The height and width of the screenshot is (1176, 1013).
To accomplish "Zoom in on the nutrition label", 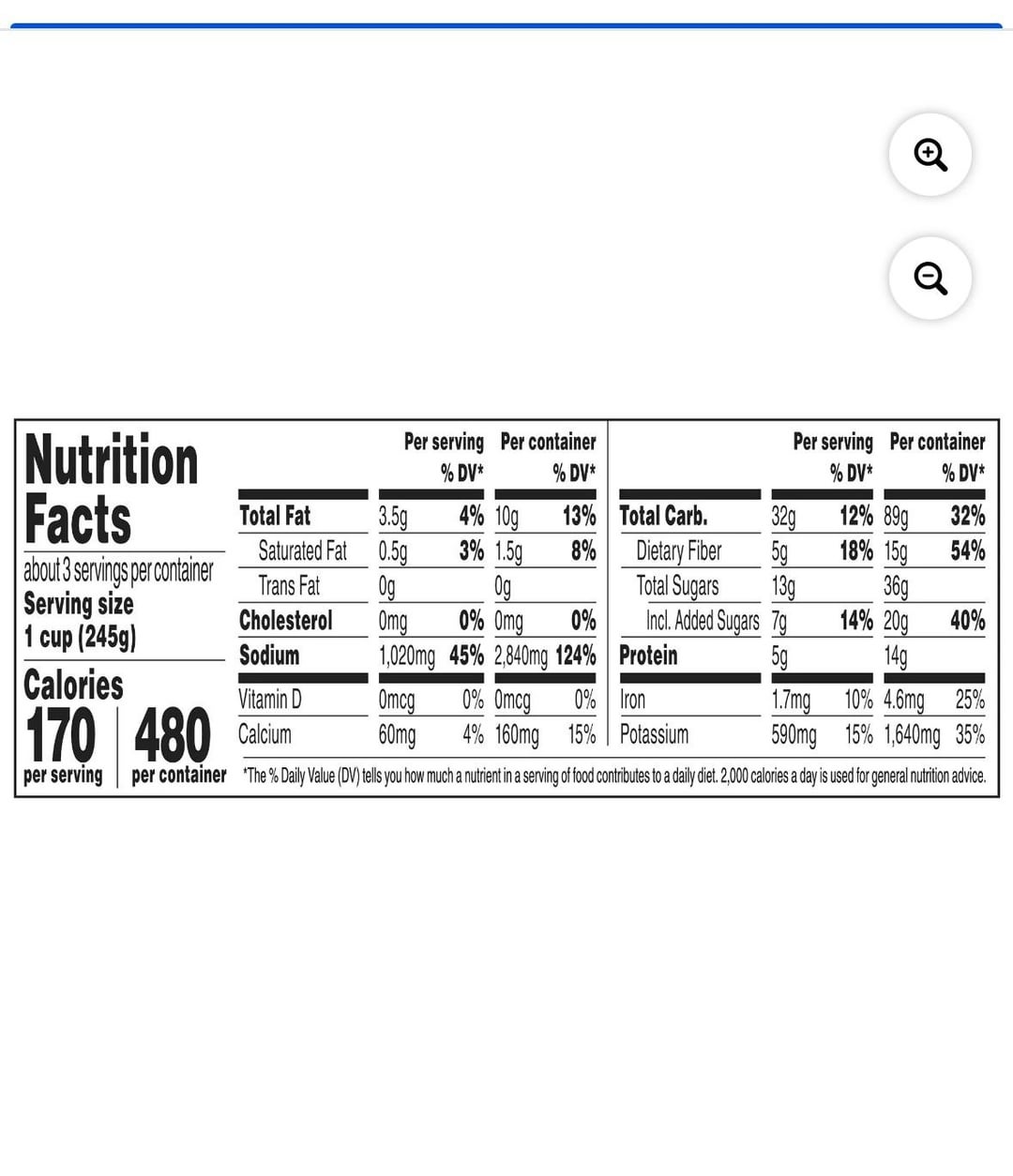I will click(x=930, y=155).
